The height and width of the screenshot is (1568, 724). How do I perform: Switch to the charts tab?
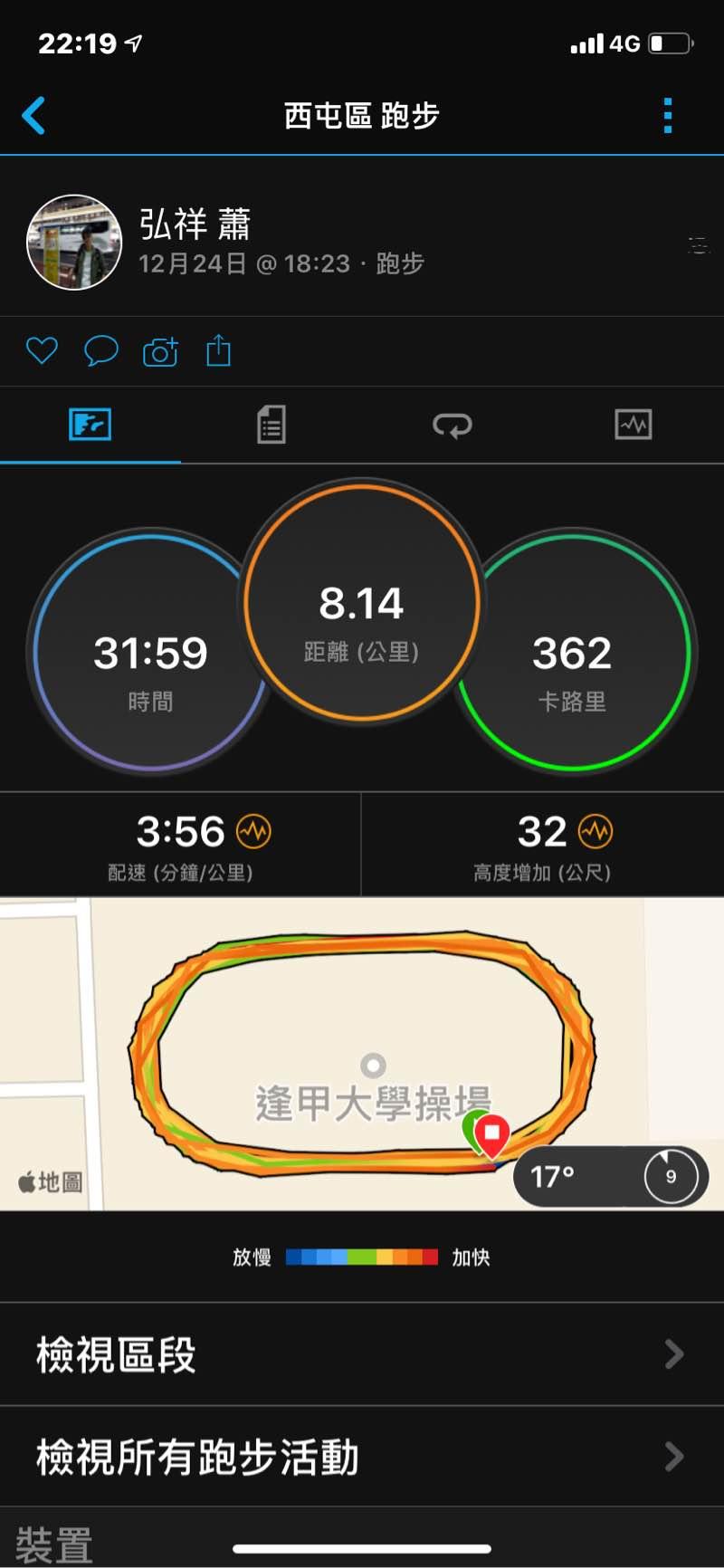(x=633, y=425)
